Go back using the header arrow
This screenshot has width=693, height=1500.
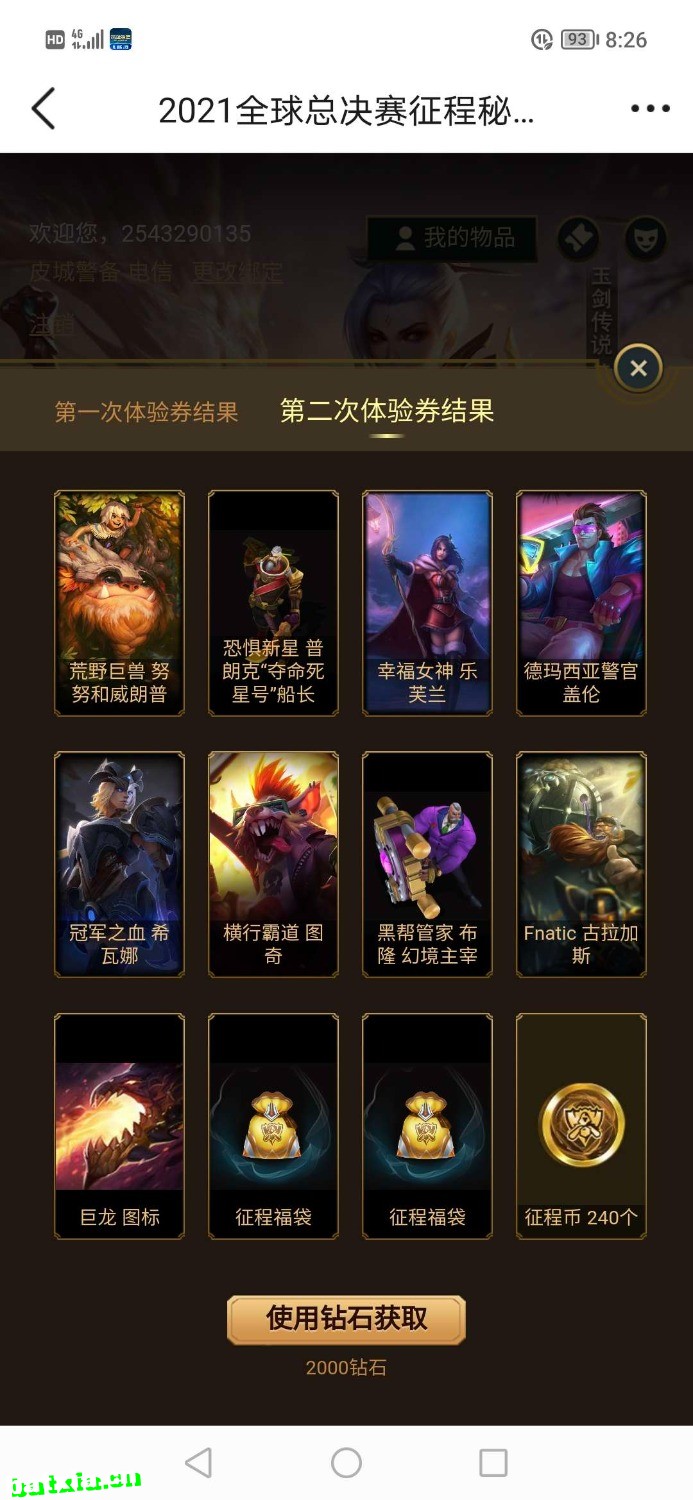click(x=43, y=108)
